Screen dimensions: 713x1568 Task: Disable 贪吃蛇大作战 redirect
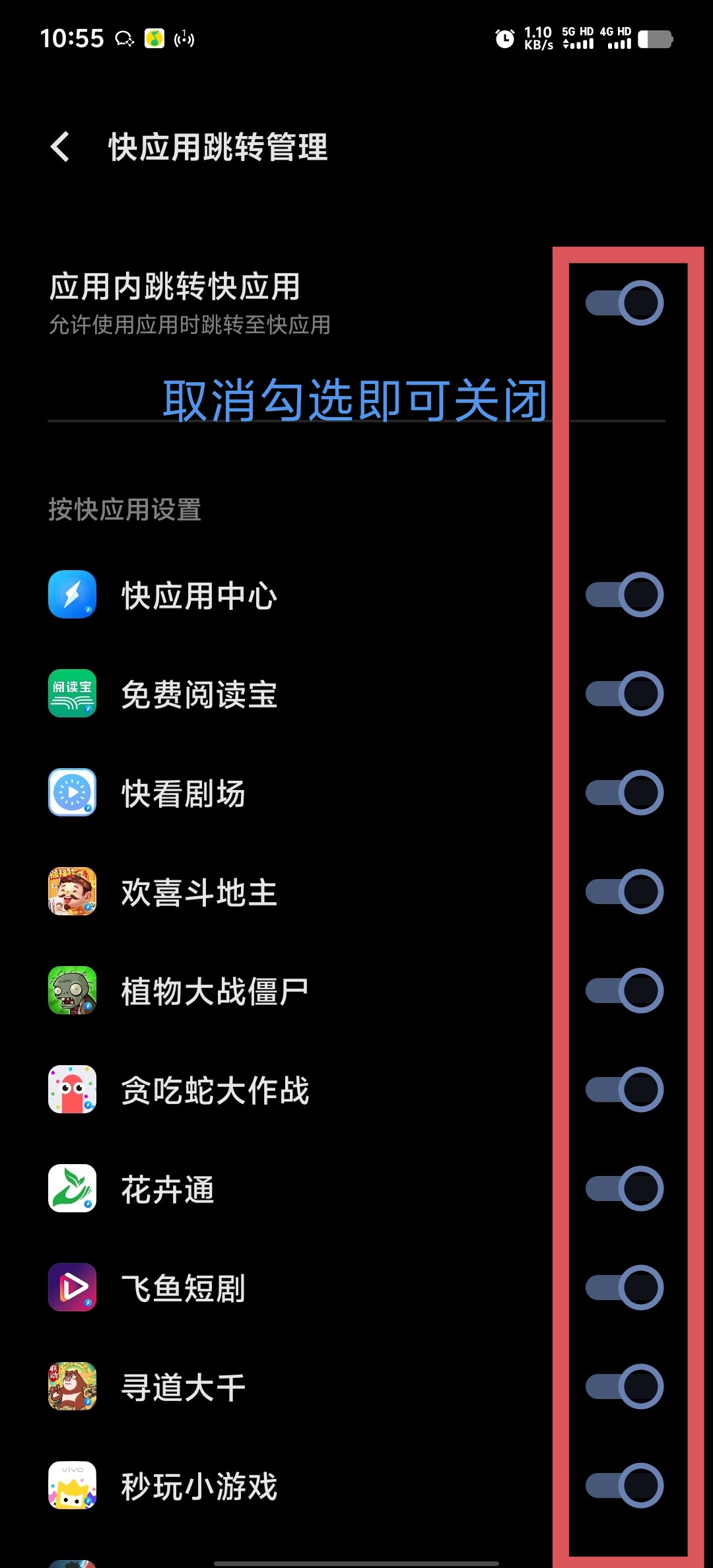(624, 1090)
